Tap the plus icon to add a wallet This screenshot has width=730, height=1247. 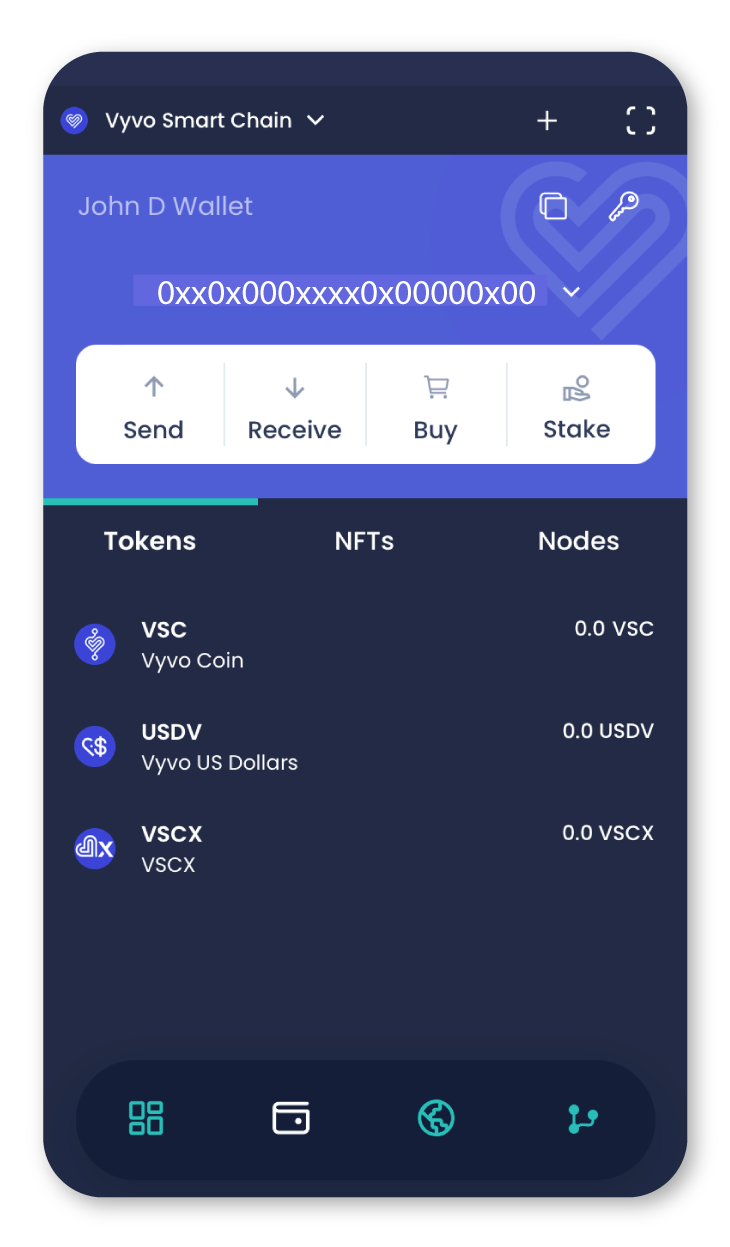(547, 121)
